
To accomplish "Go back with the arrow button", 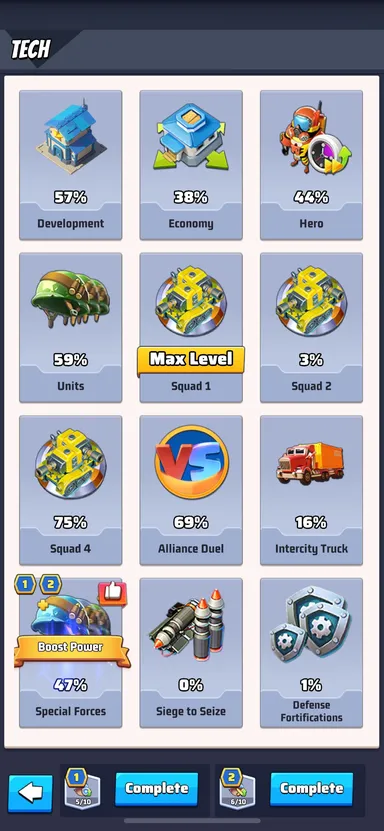I will pyautogui.click(x=31, y=793).
